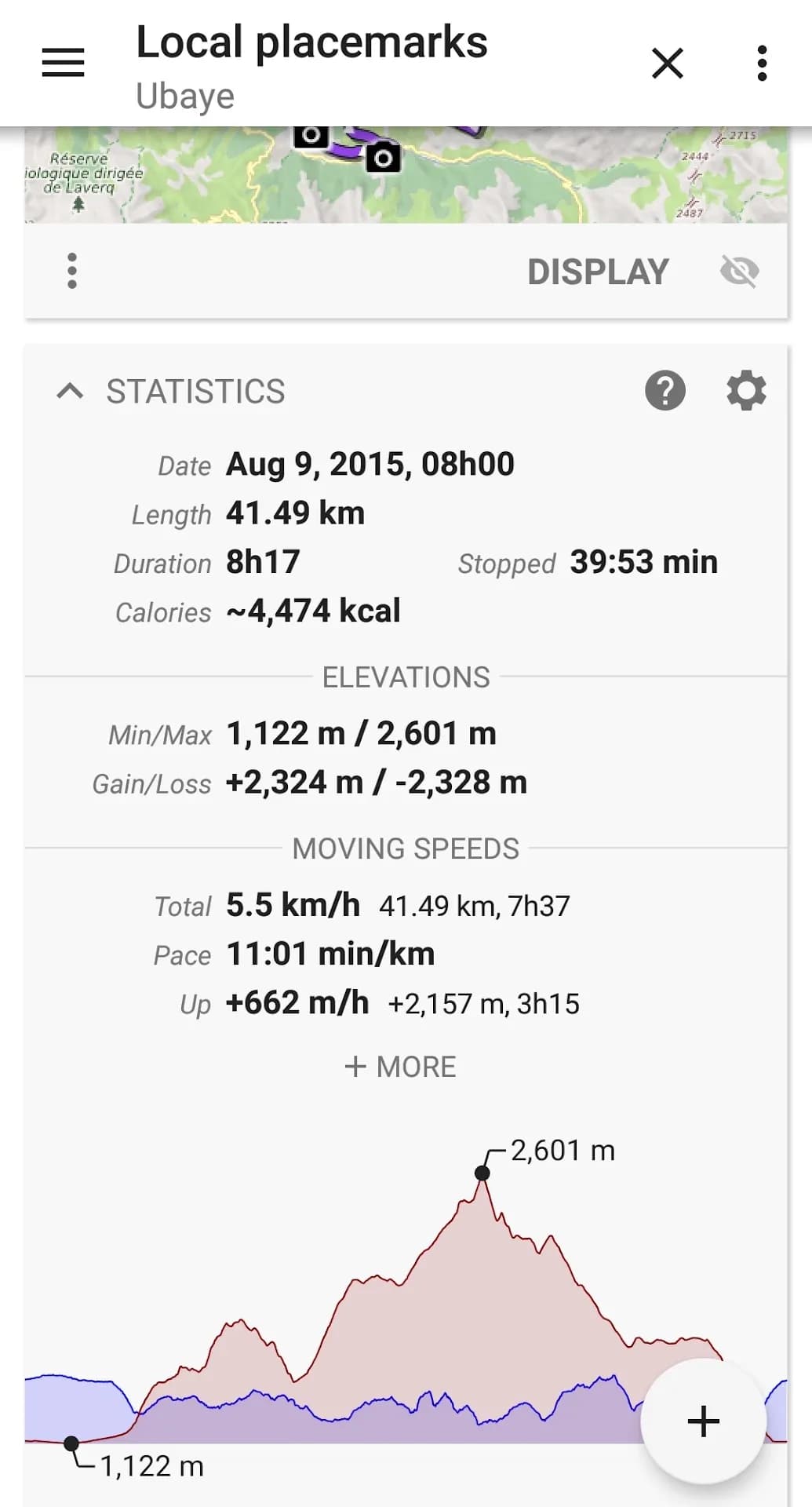Close the Local placemarks panel
Viewport: 812px width, 1507px height.
(x=668, y=63)
